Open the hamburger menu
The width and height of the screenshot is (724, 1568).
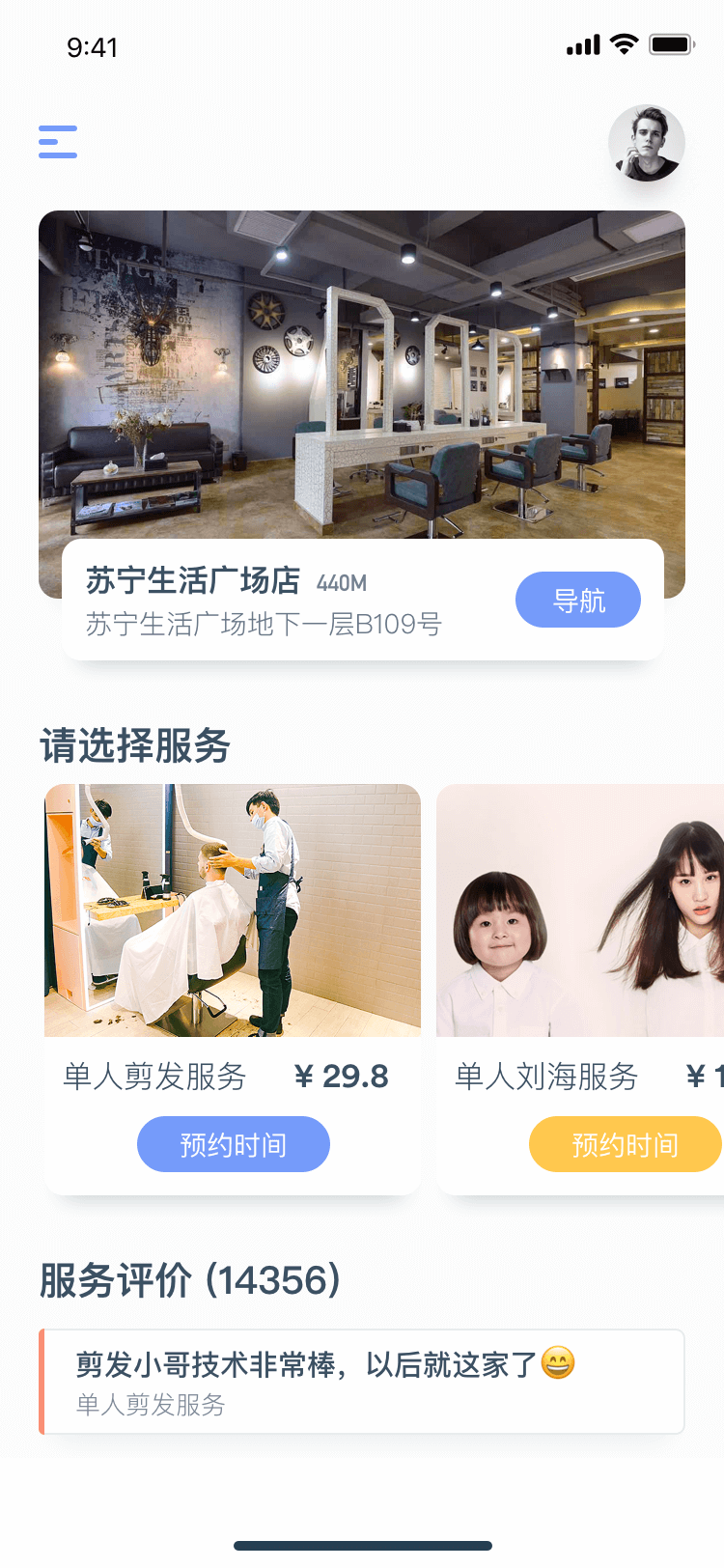58,142
